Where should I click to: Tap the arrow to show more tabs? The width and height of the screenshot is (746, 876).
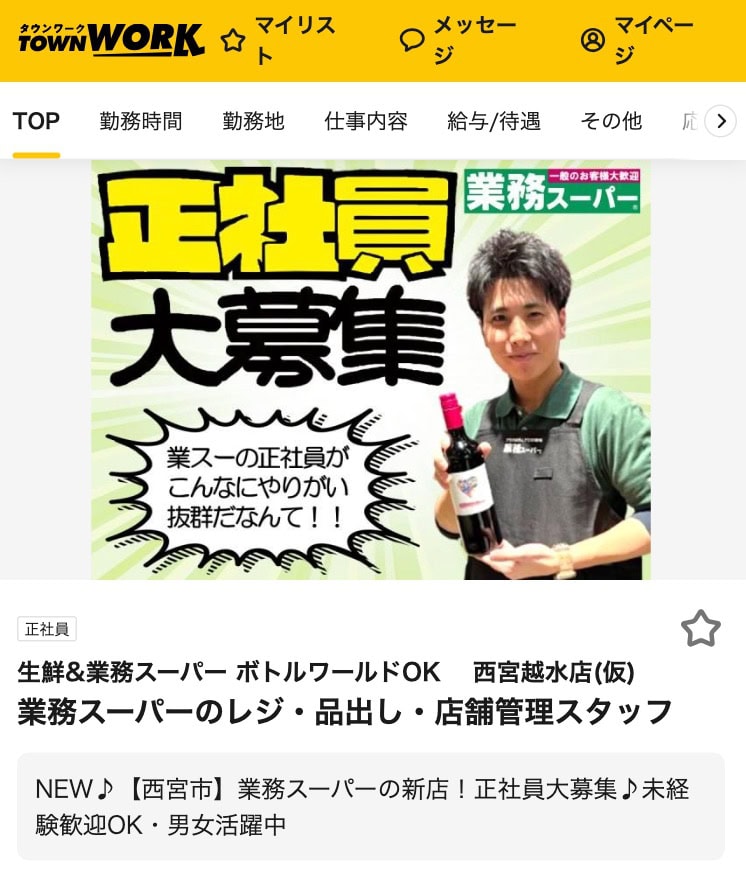720,122
